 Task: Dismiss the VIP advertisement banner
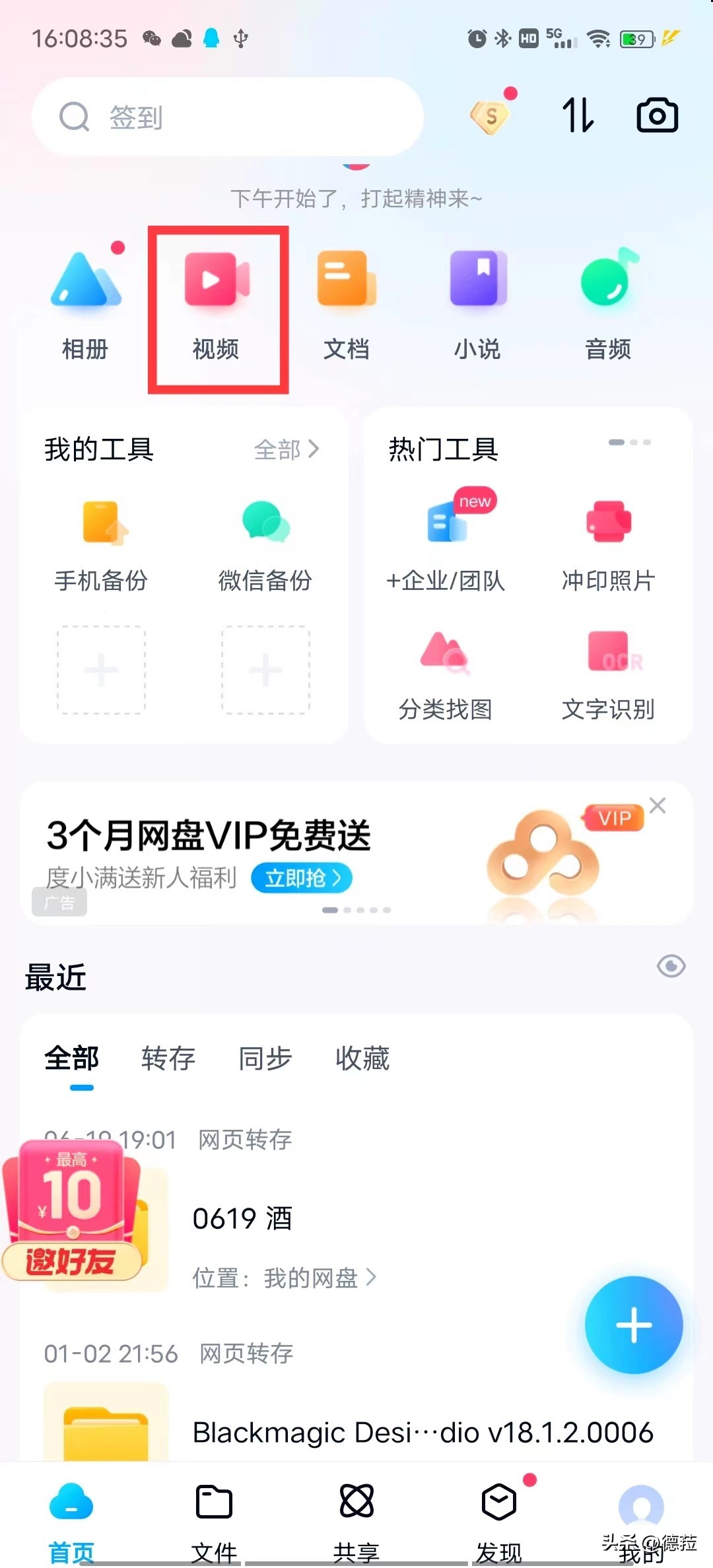coord(657,806)
